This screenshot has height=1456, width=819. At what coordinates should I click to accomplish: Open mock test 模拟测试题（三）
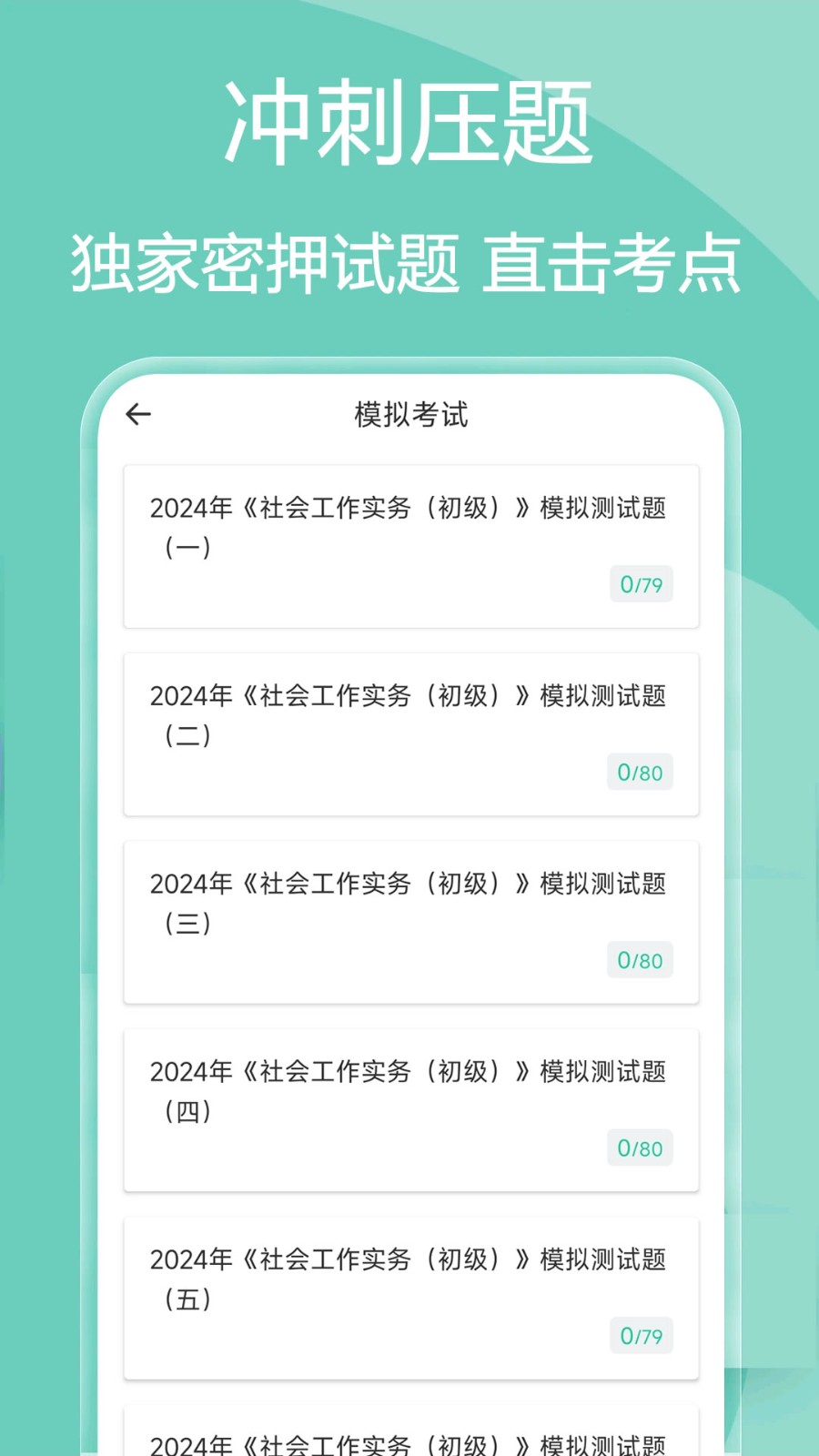(409, 922)
